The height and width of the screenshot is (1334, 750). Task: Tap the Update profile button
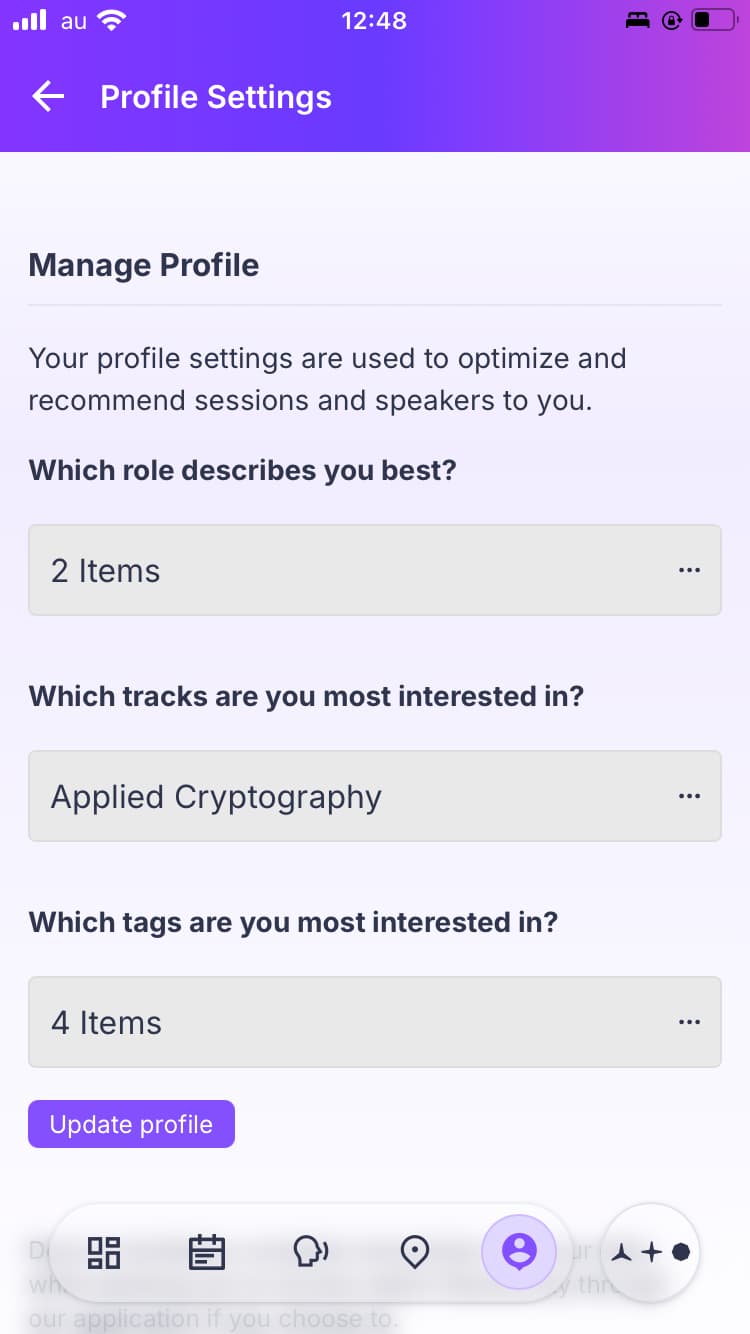tap(131, 1124)
